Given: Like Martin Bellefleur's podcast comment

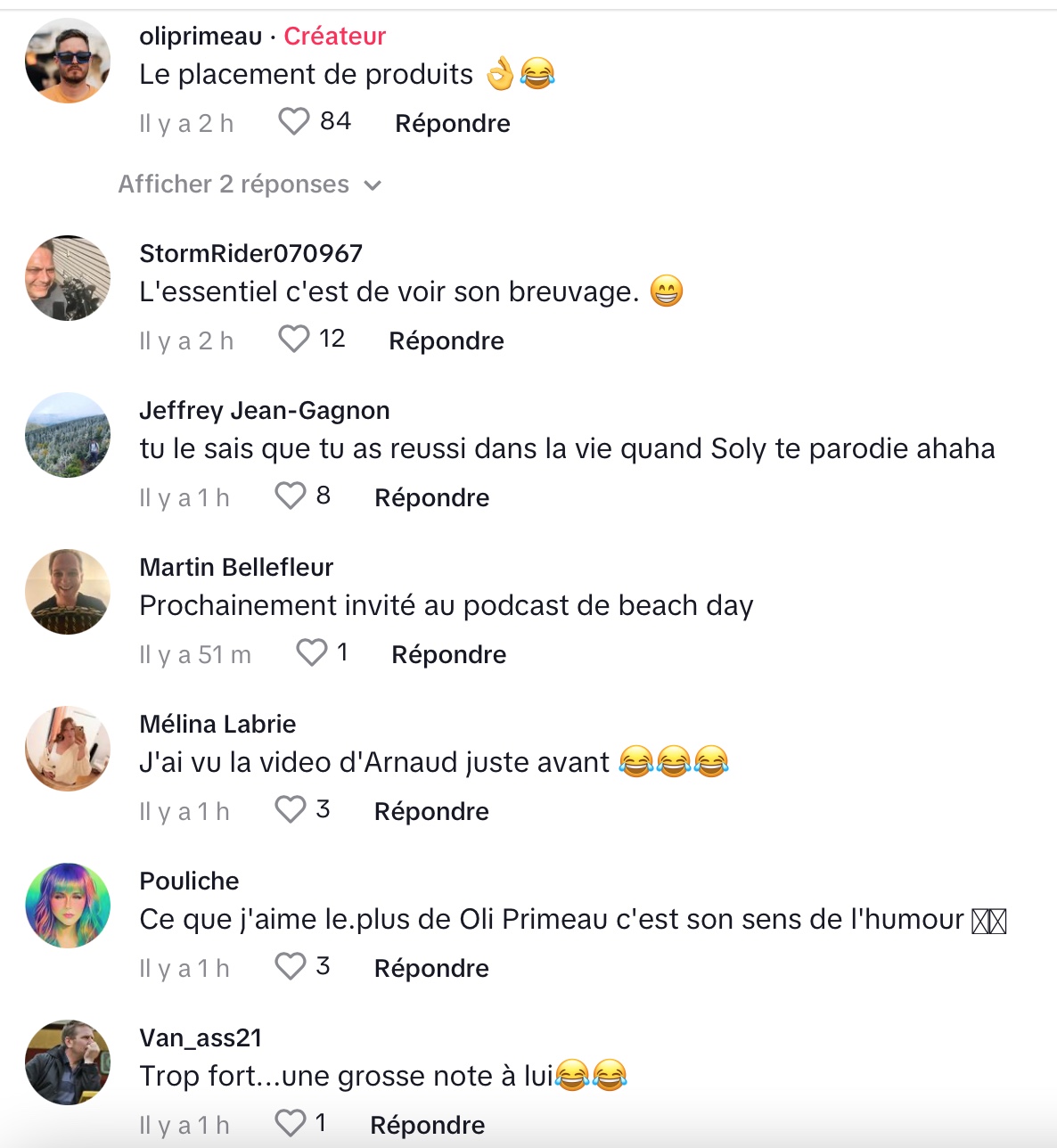Looking at the screenshot, I should click(312, 652).
